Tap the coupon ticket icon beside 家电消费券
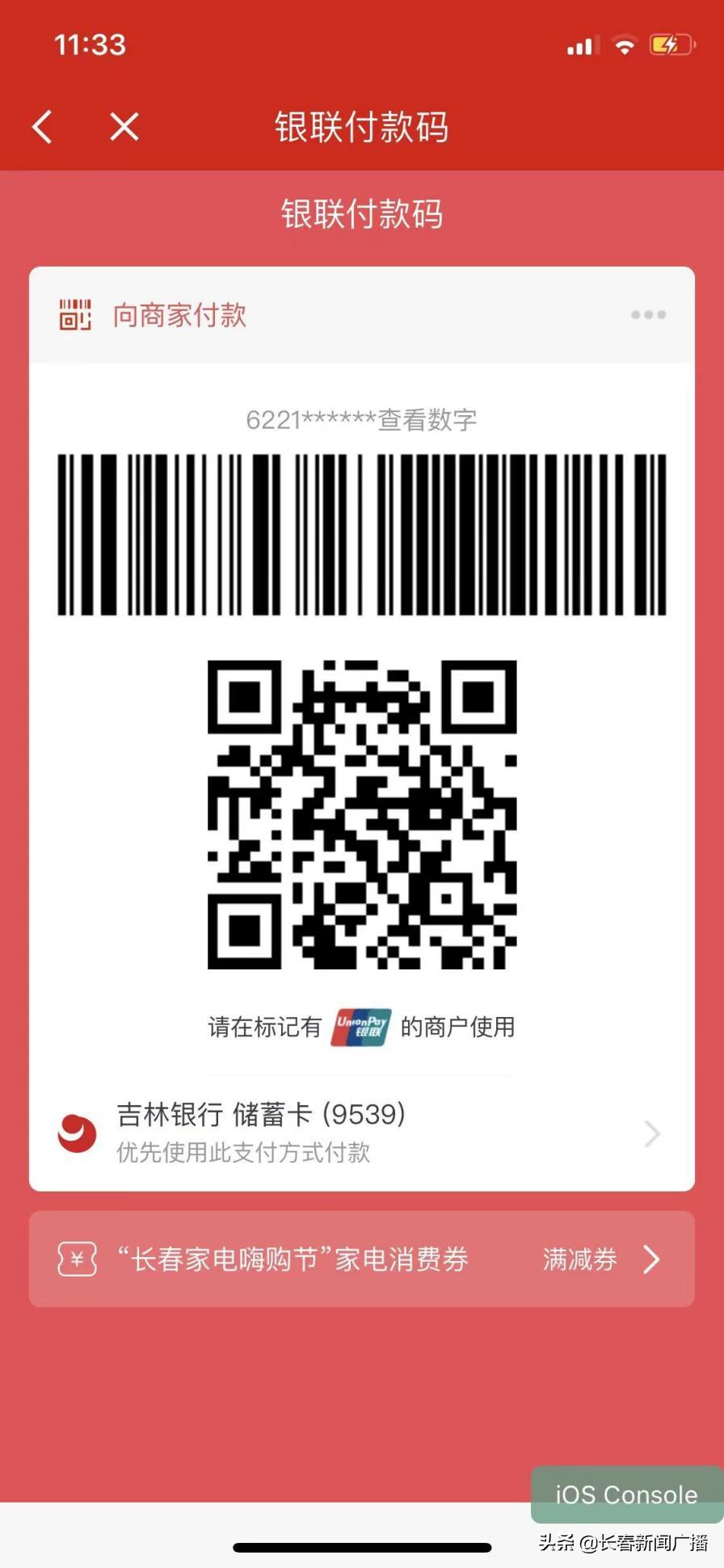 click(x=76, y=1259)
